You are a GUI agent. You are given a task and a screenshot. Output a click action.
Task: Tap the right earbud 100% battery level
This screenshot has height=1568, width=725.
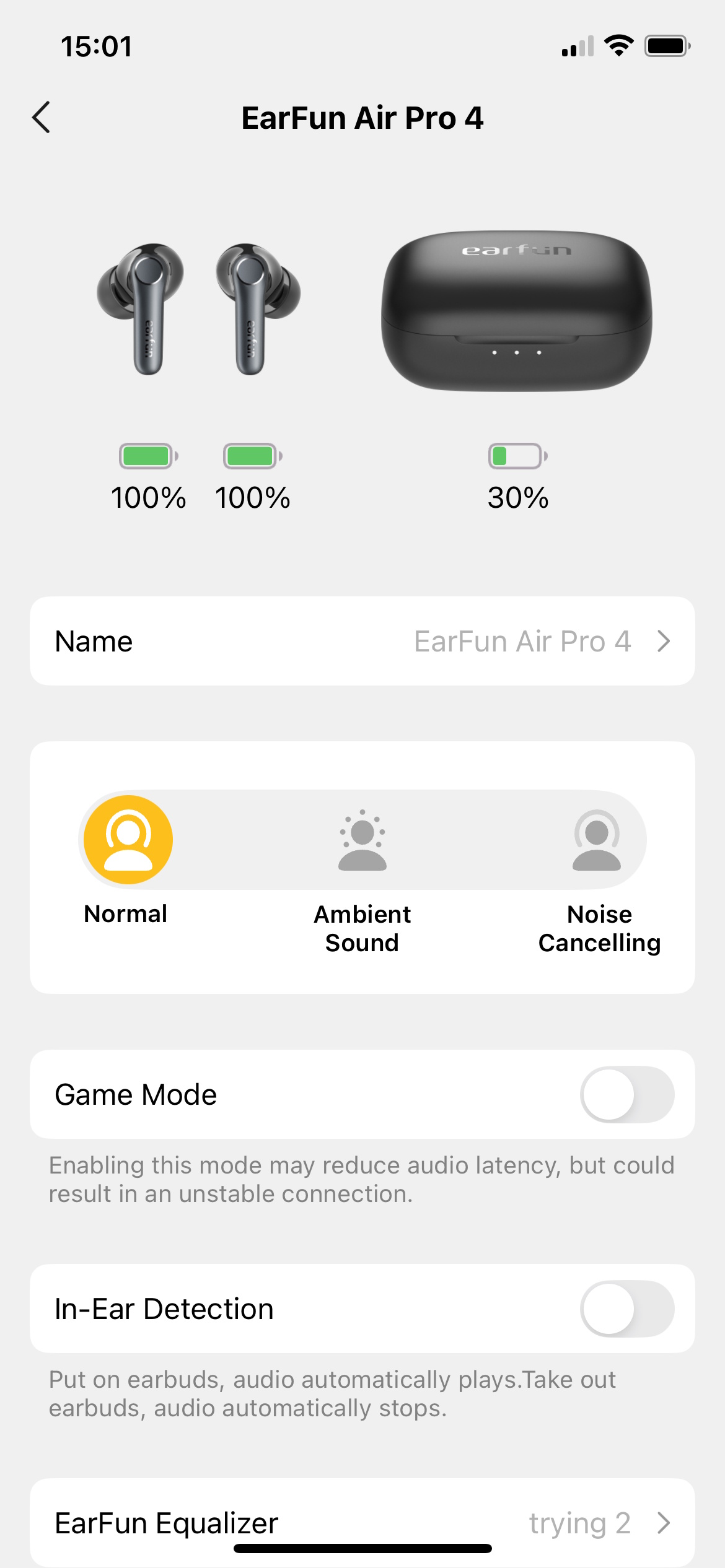coord(253,495)
